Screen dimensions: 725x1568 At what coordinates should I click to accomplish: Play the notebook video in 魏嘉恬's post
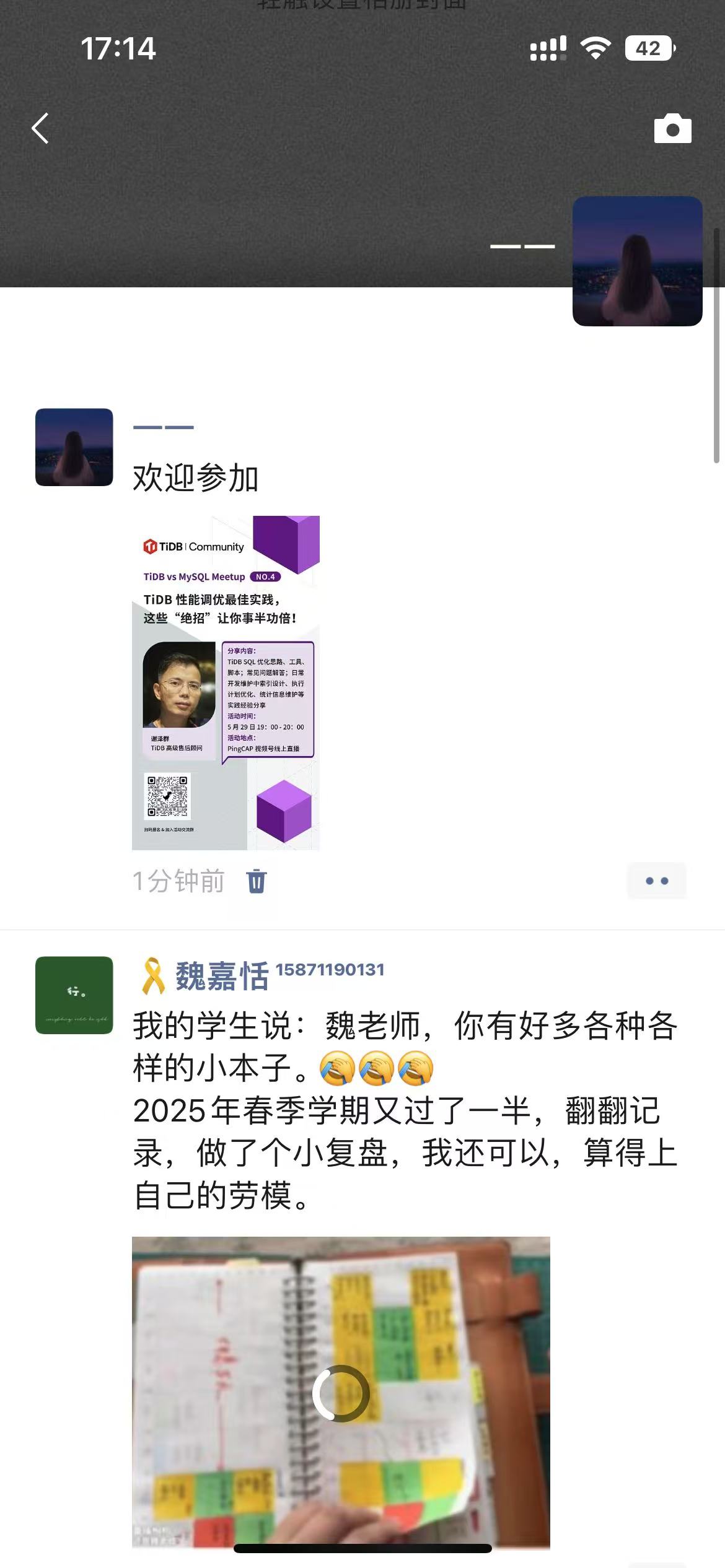341,1393
